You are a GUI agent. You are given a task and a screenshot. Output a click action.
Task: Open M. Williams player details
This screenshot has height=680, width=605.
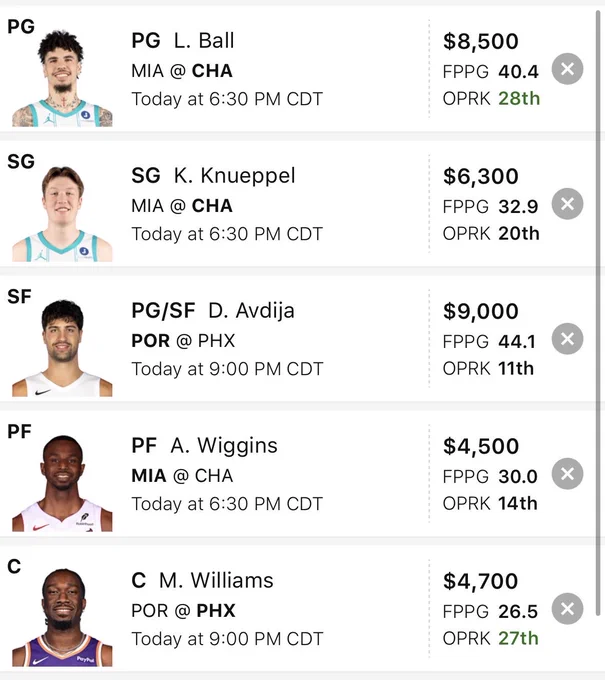pos(216,580)
